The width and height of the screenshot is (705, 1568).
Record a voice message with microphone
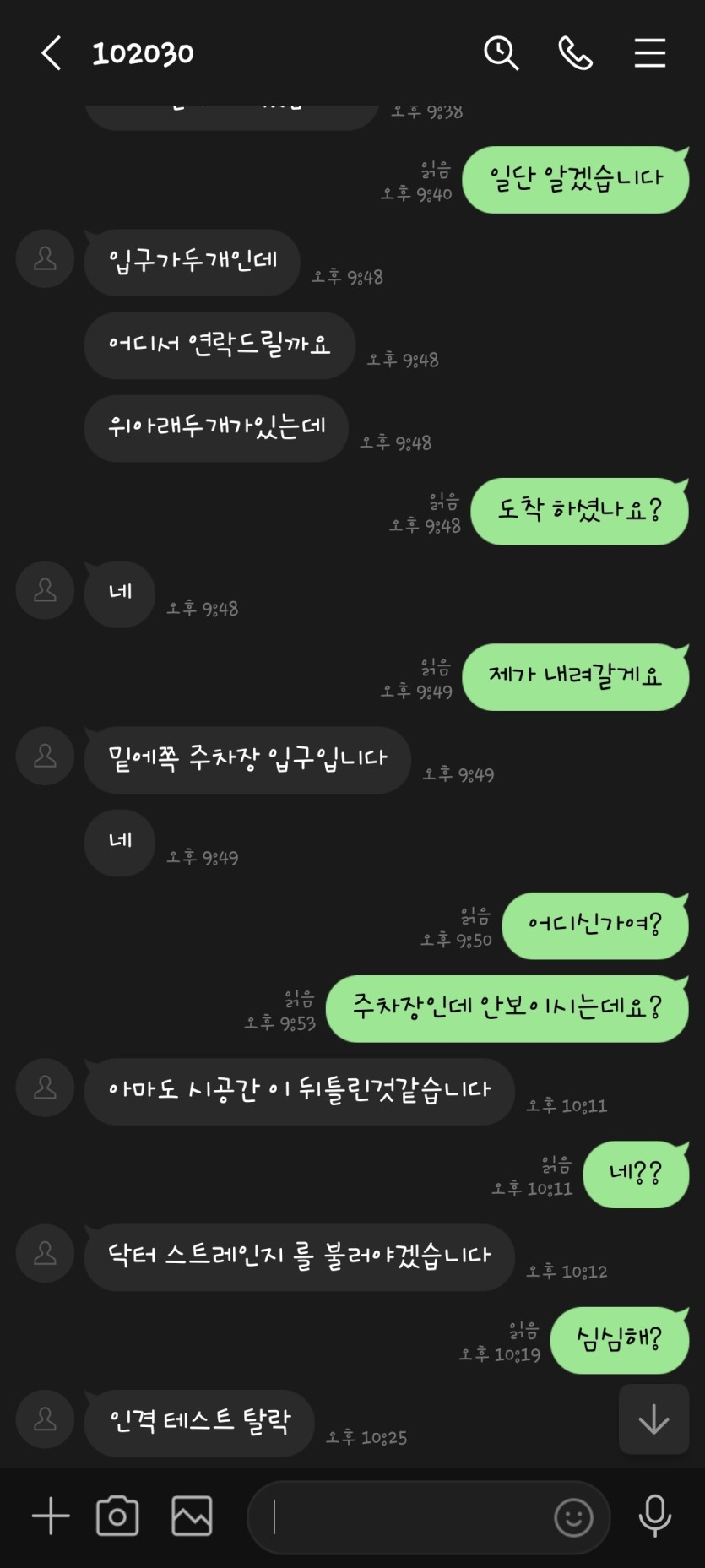pyautogui.click(x=654, y=1516)
